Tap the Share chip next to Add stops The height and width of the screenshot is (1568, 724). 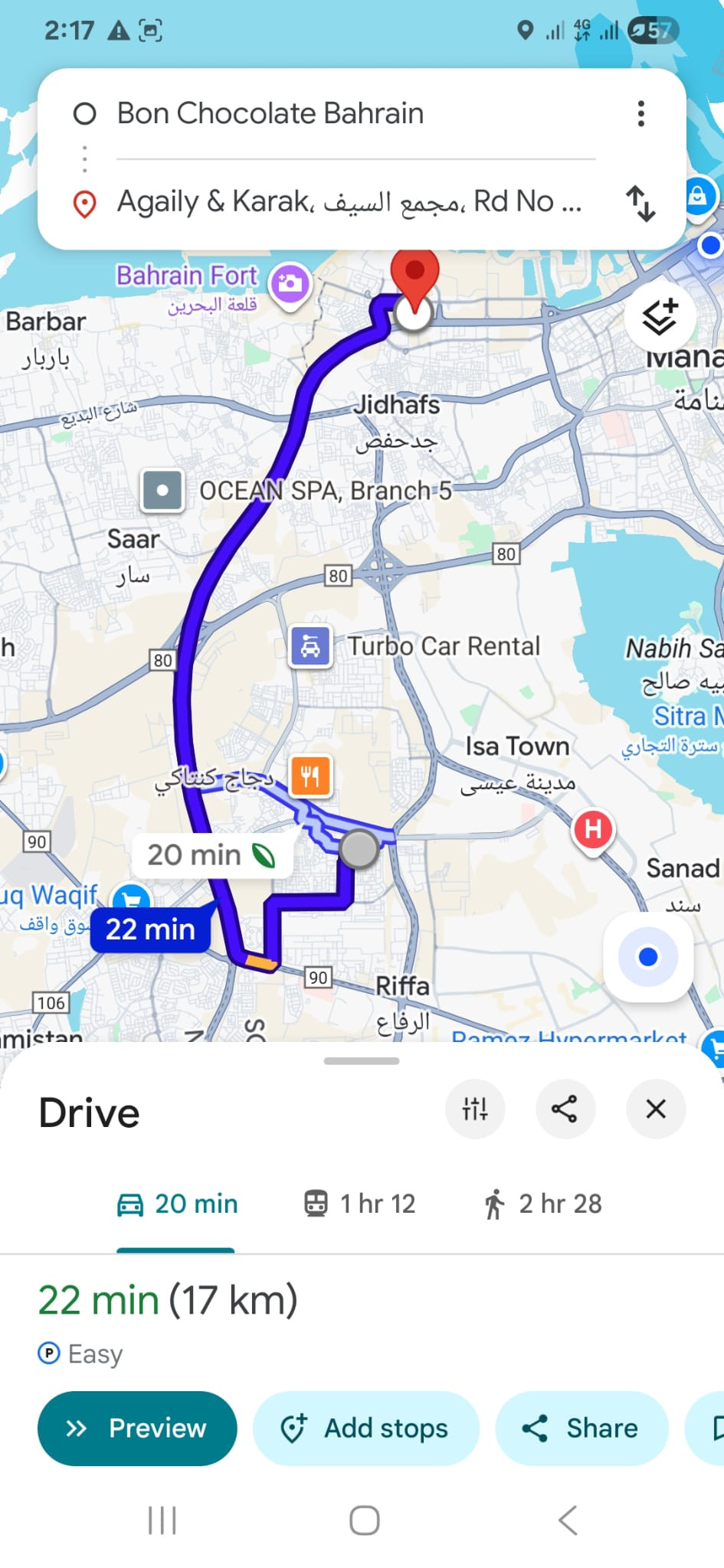pyautogui.click(x=581, y=1429)
